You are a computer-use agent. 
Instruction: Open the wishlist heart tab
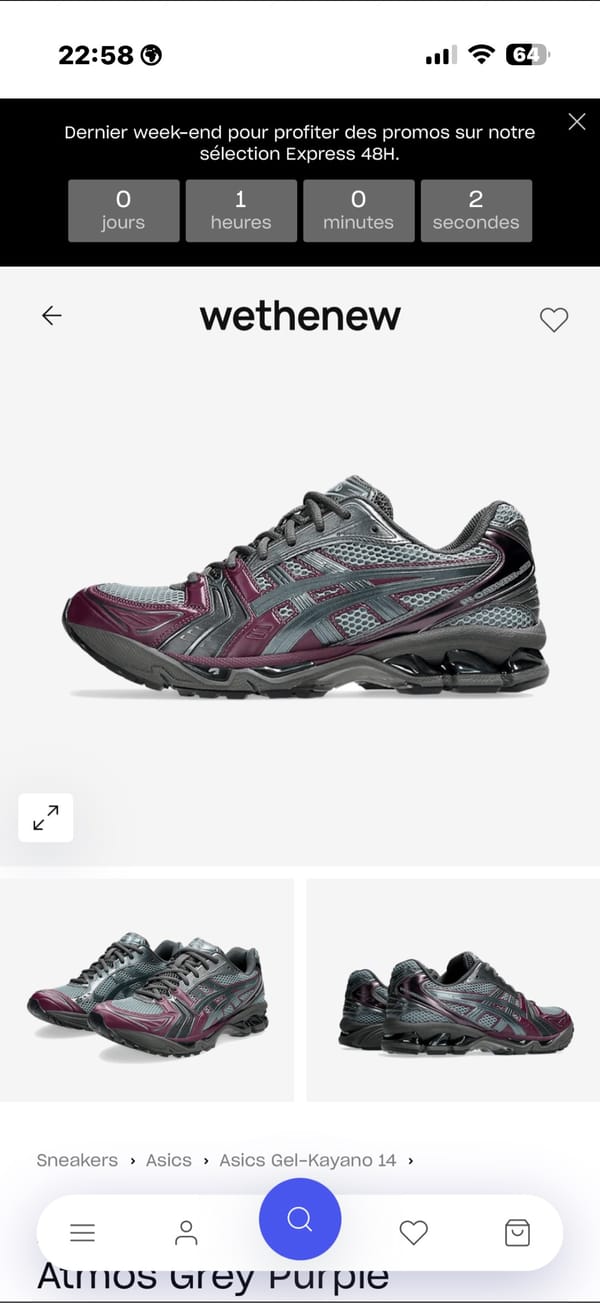pyautogui.click(x=413, y=1233)
